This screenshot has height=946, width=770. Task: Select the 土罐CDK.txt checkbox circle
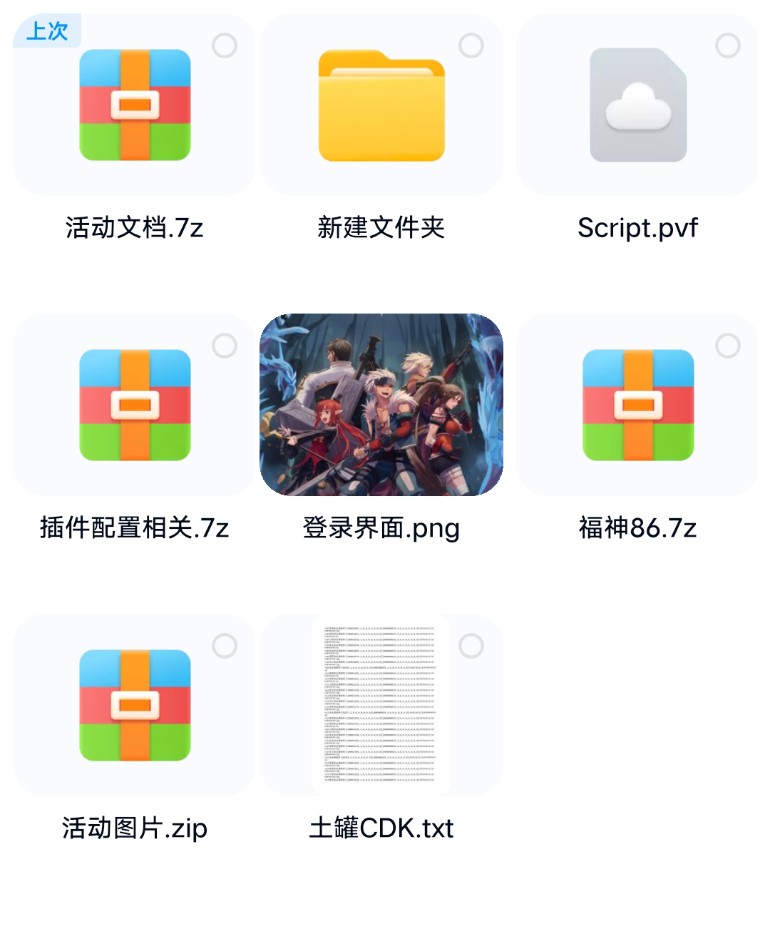point(471,646)
